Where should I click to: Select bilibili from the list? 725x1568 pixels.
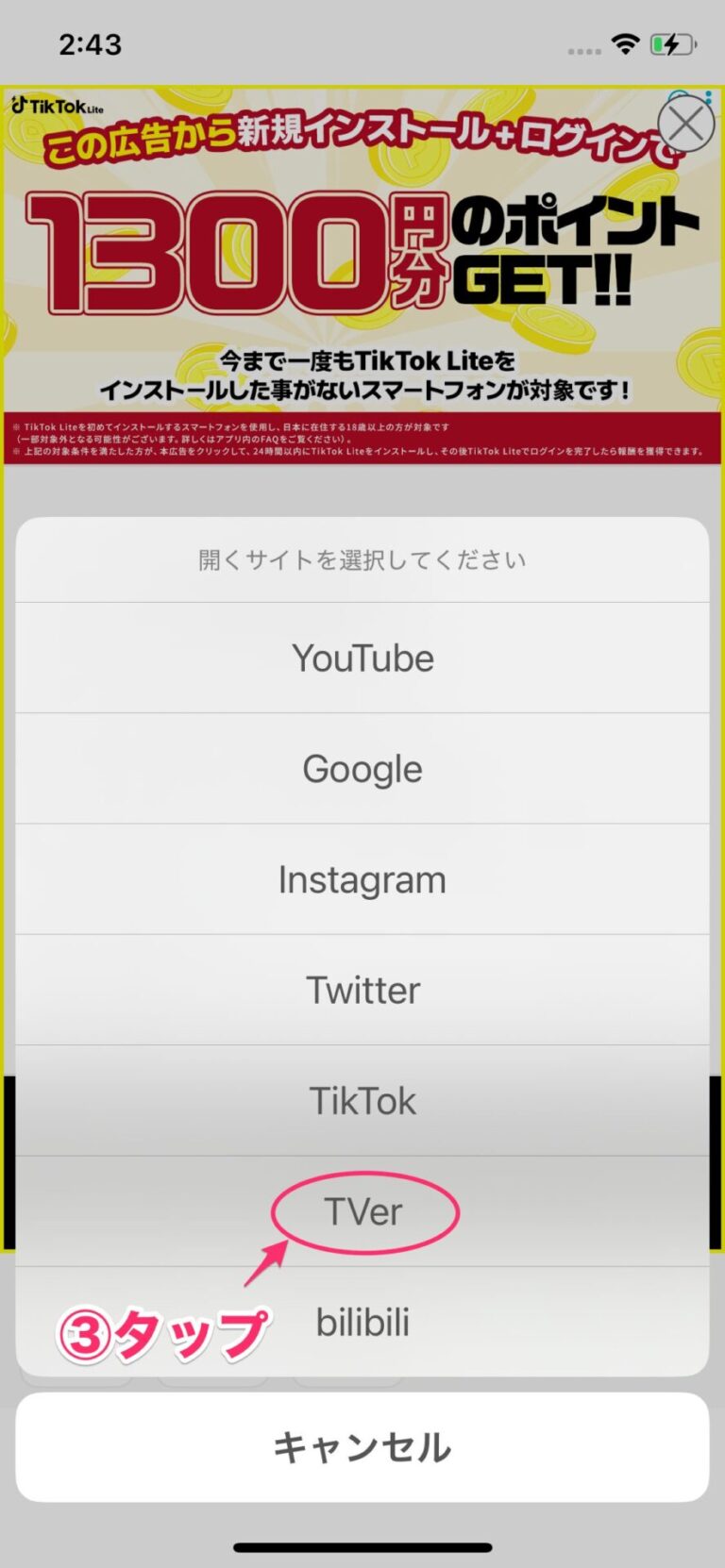[362, 1322]
